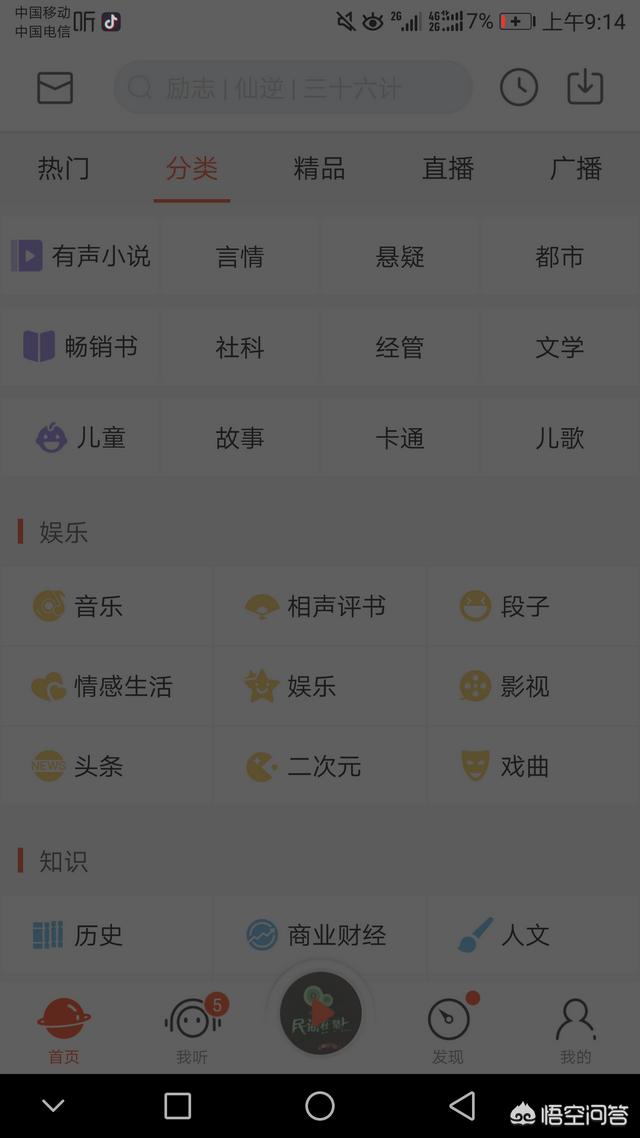Open the messages envelope icon
The image size is (640, 1138).
[55, 88]
